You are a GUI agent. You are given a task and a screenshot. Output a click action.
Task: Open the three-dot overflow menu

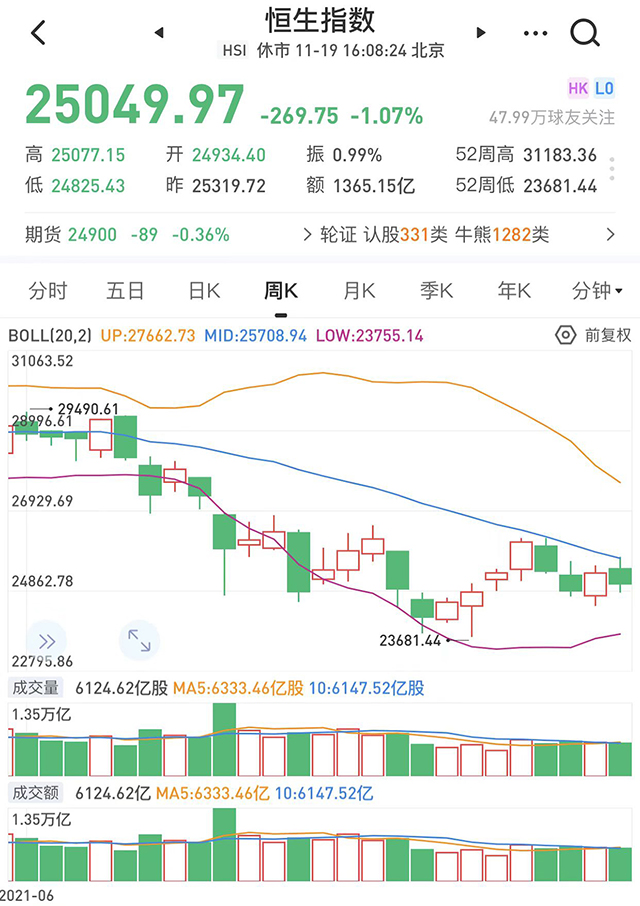pyautogui.click(x=535, y=33)
